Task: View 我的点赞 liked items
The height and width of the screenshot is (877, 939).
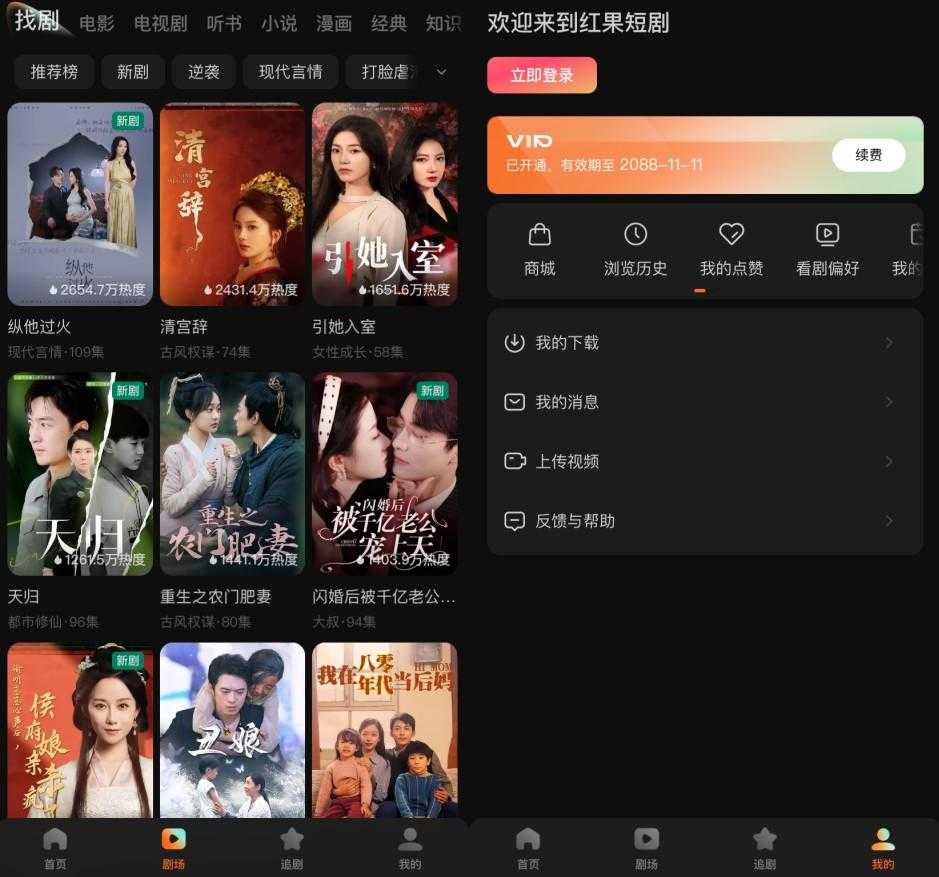Action: click(731, 249)
